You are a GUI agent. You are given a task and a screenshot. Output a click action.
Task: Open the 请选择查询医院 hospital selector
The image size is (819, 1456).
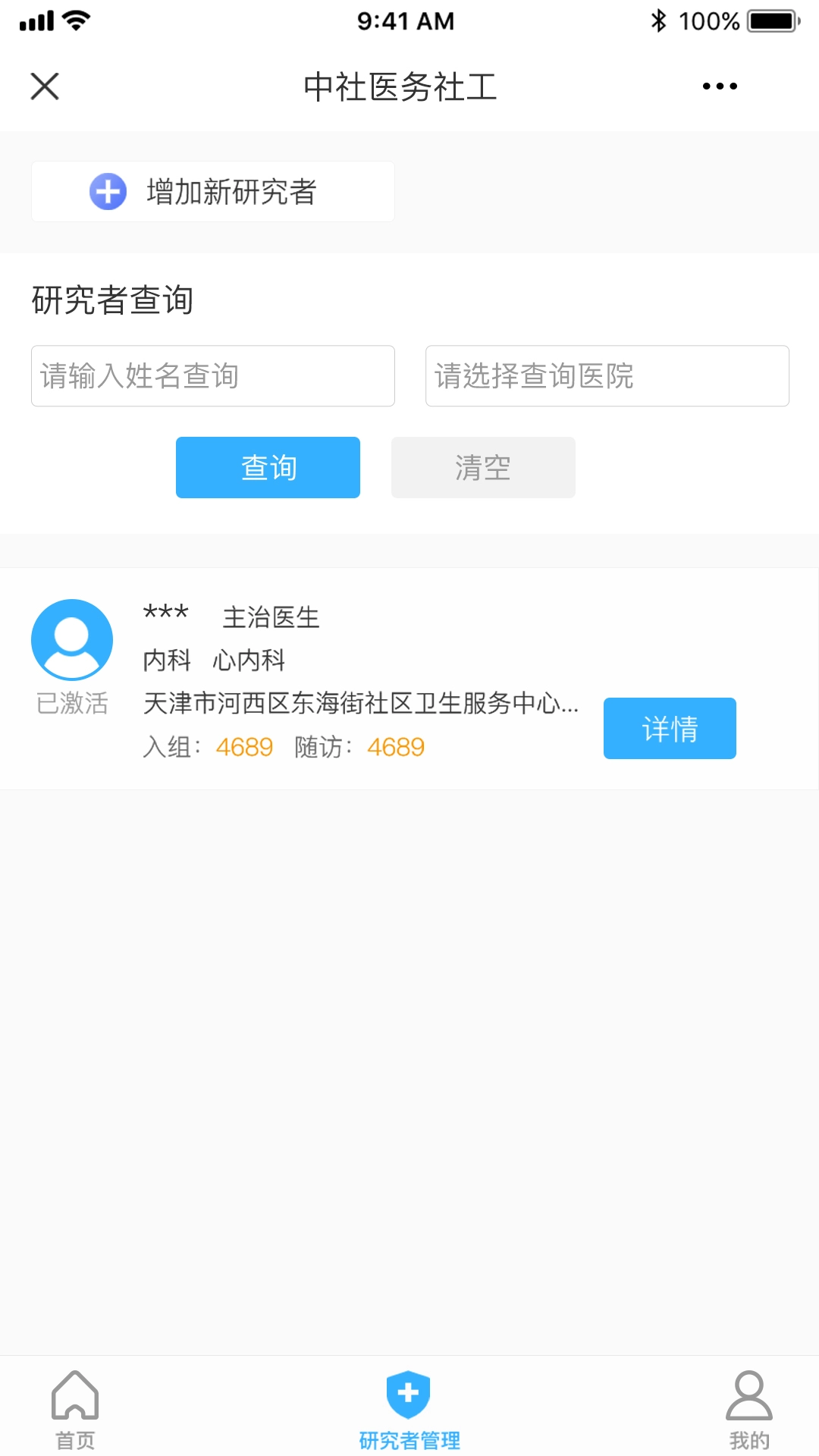pos(606,375)
